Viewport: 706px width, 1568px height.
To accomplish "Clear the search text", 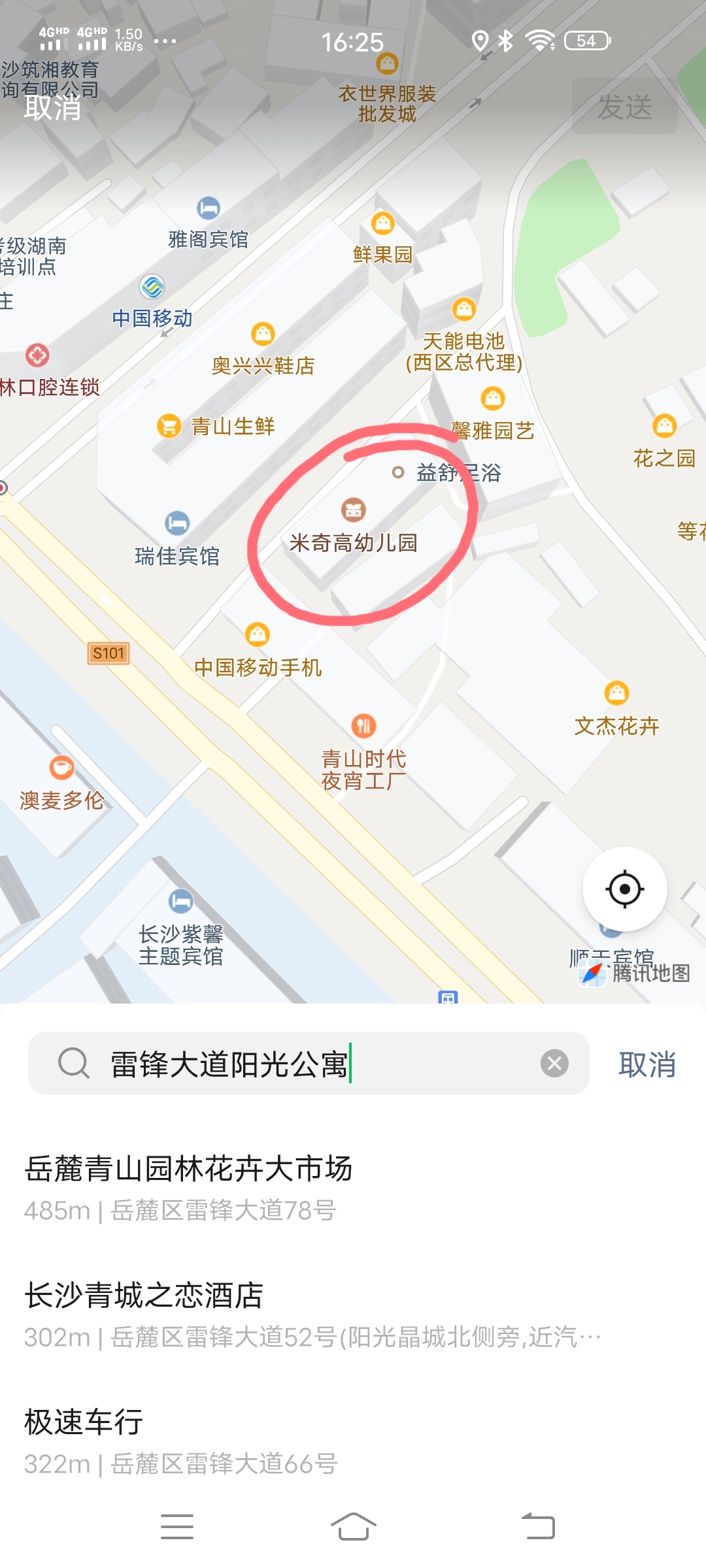I will (x=554, y=1064).
